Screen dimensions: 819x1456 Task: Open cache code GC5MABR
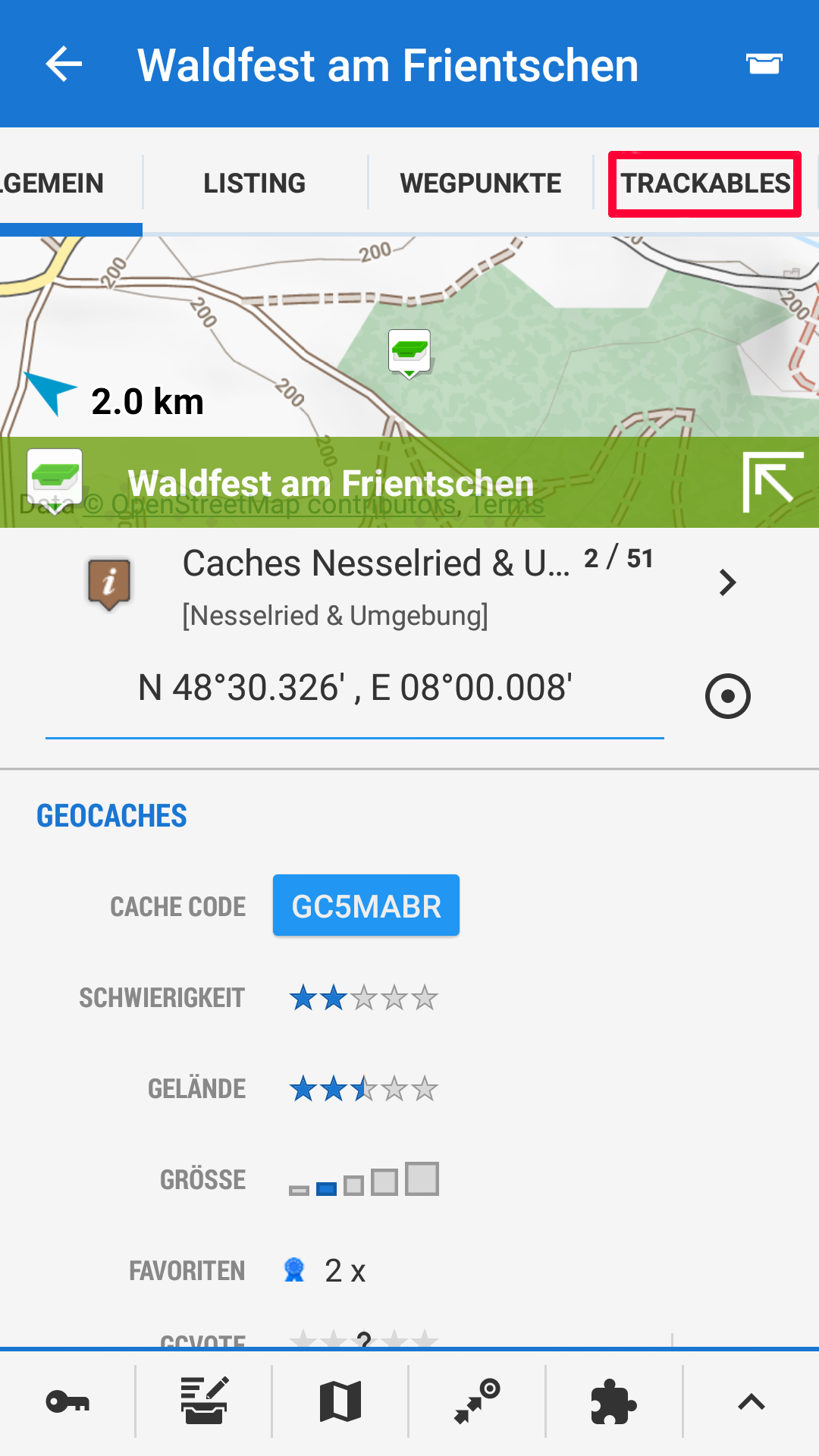click(x=366, y=906)
